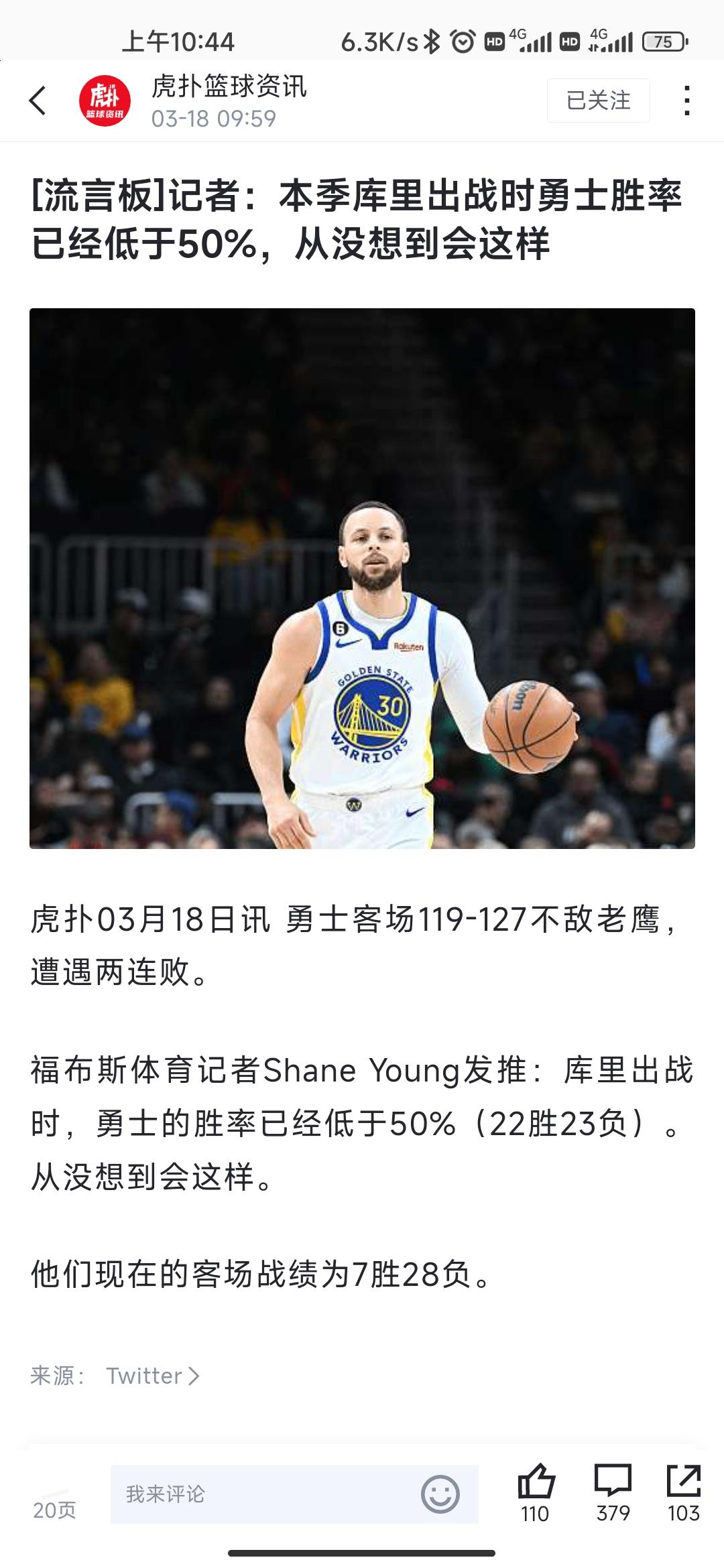Open the three-dot overflow menu

(686, 101)
